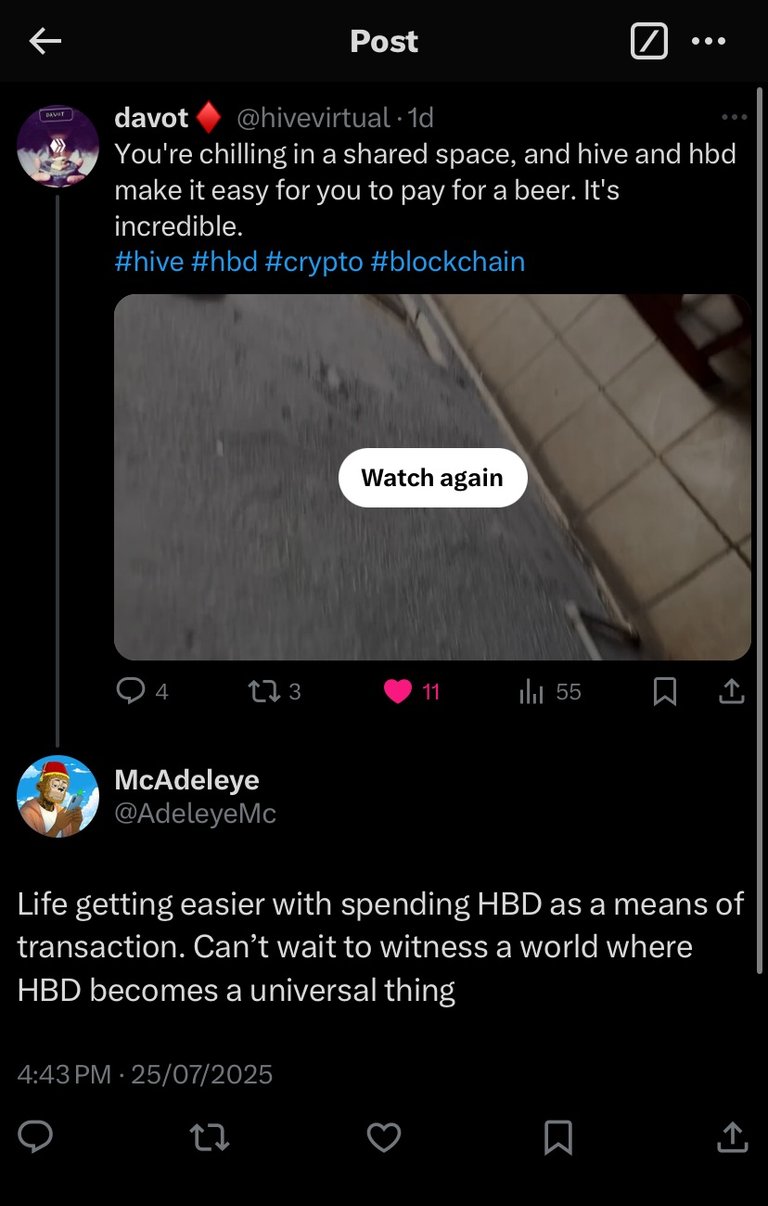Bookmark davot's post
The height and width of the screenshot is (1206, 768).
[665, 691]
